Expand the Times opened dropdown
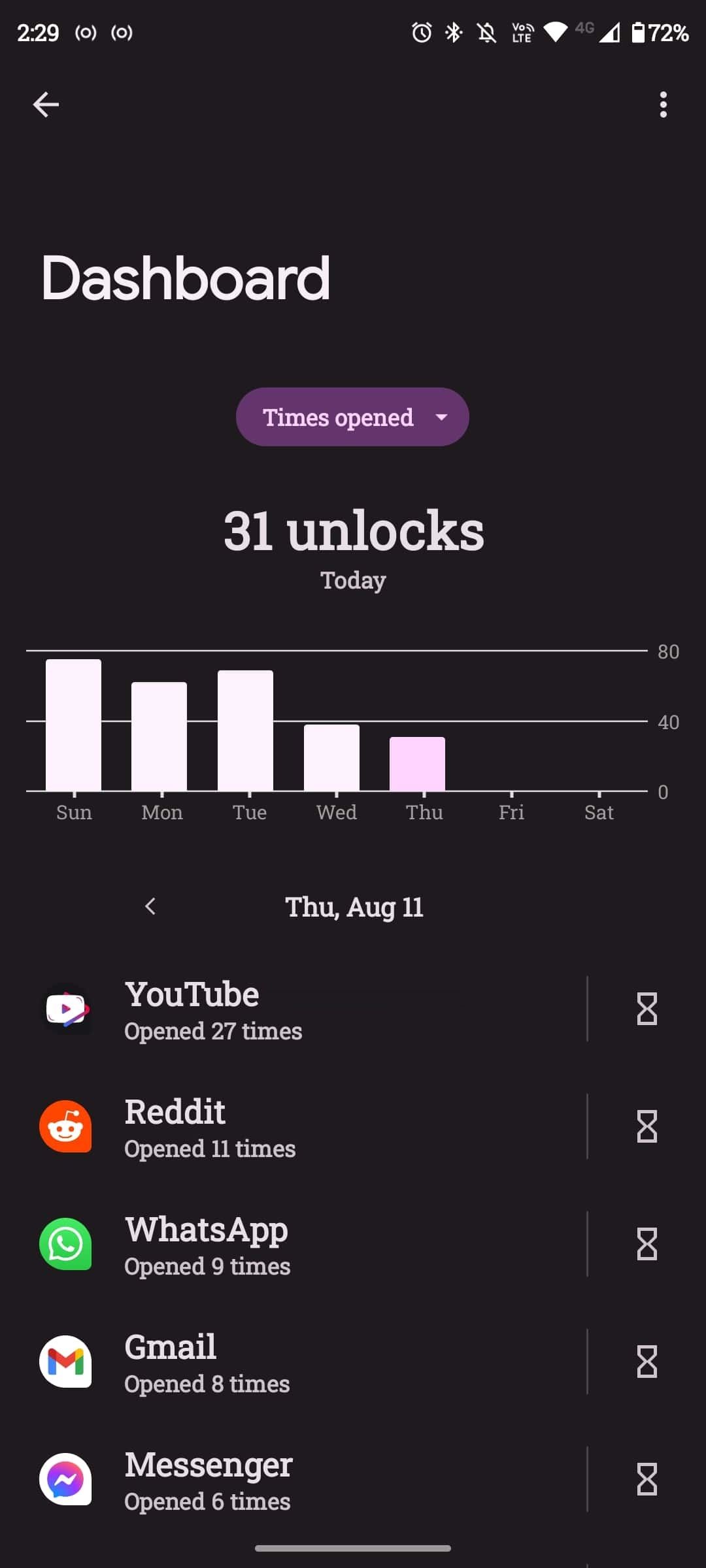Image resolution: width=706 pixels, height=1568 pixels. pos(352,417)
